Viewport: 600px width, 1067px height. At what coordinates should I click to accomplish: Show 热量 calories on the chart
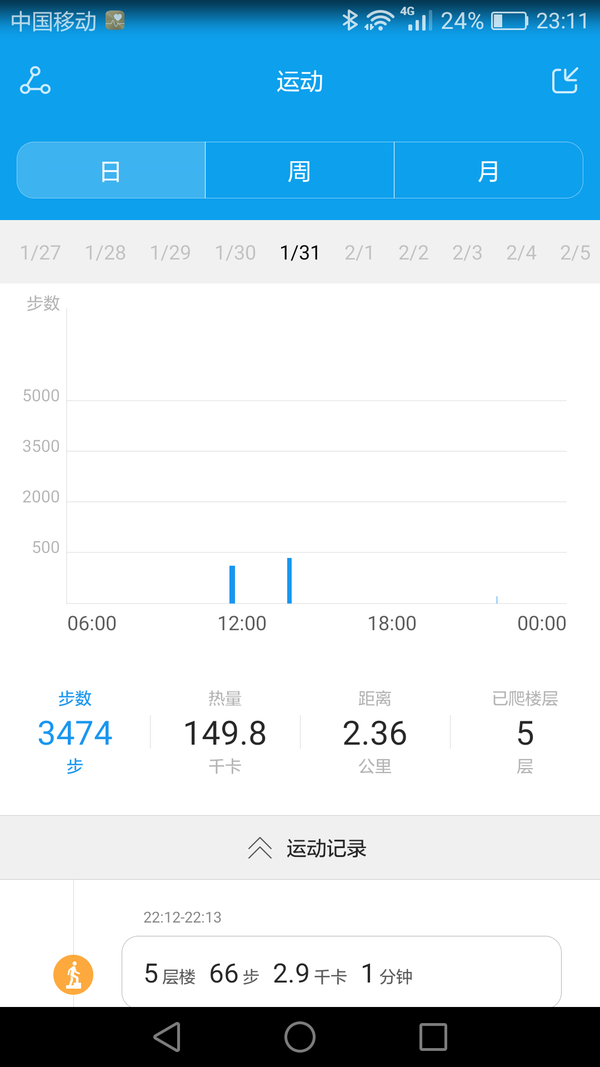(x=225, y=733)
